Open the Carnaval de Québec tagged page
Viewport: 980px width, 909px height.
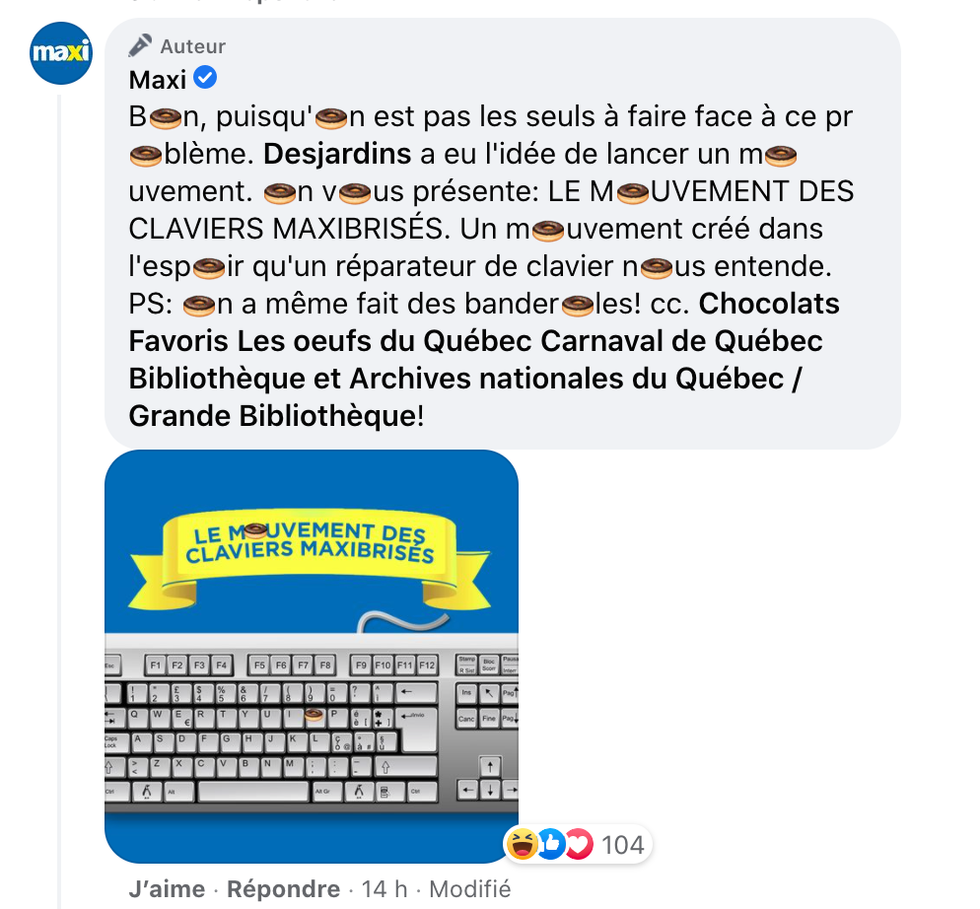coord(681,341)
